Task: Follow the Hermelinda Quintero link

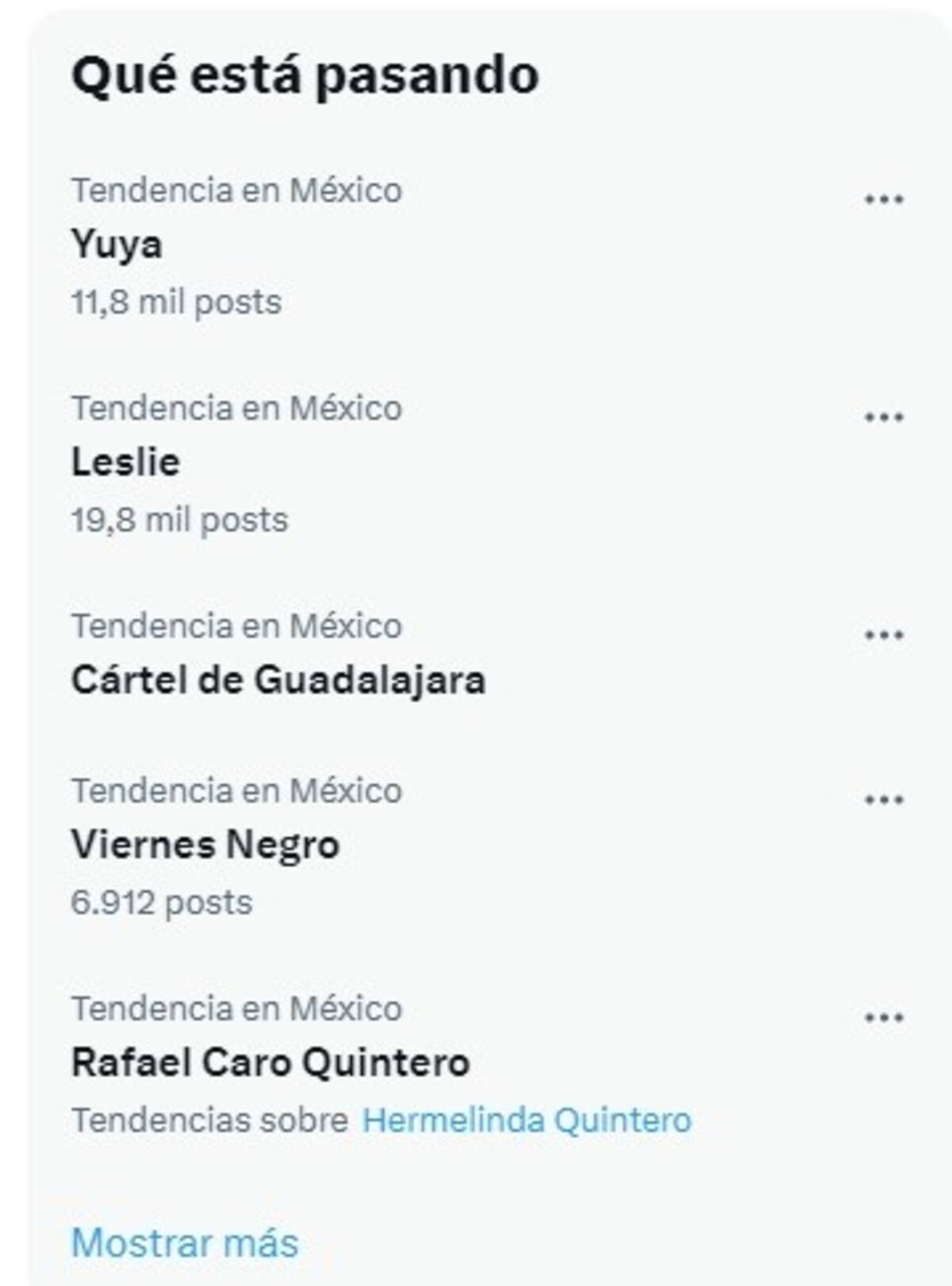Action: [527, 1121]
